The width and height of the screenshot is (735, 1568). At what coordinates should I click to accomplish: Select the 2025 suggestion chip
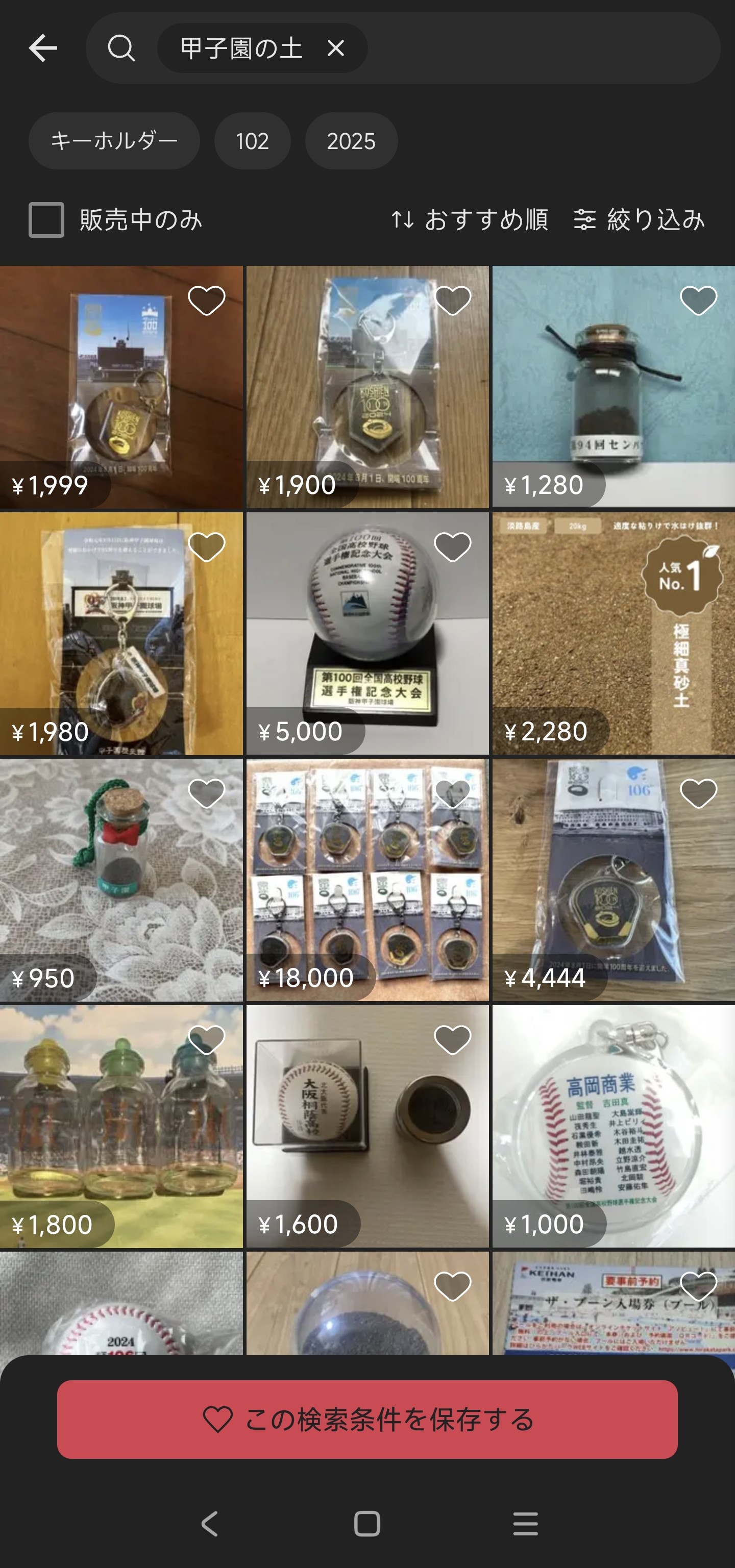(x=351, y=141)
